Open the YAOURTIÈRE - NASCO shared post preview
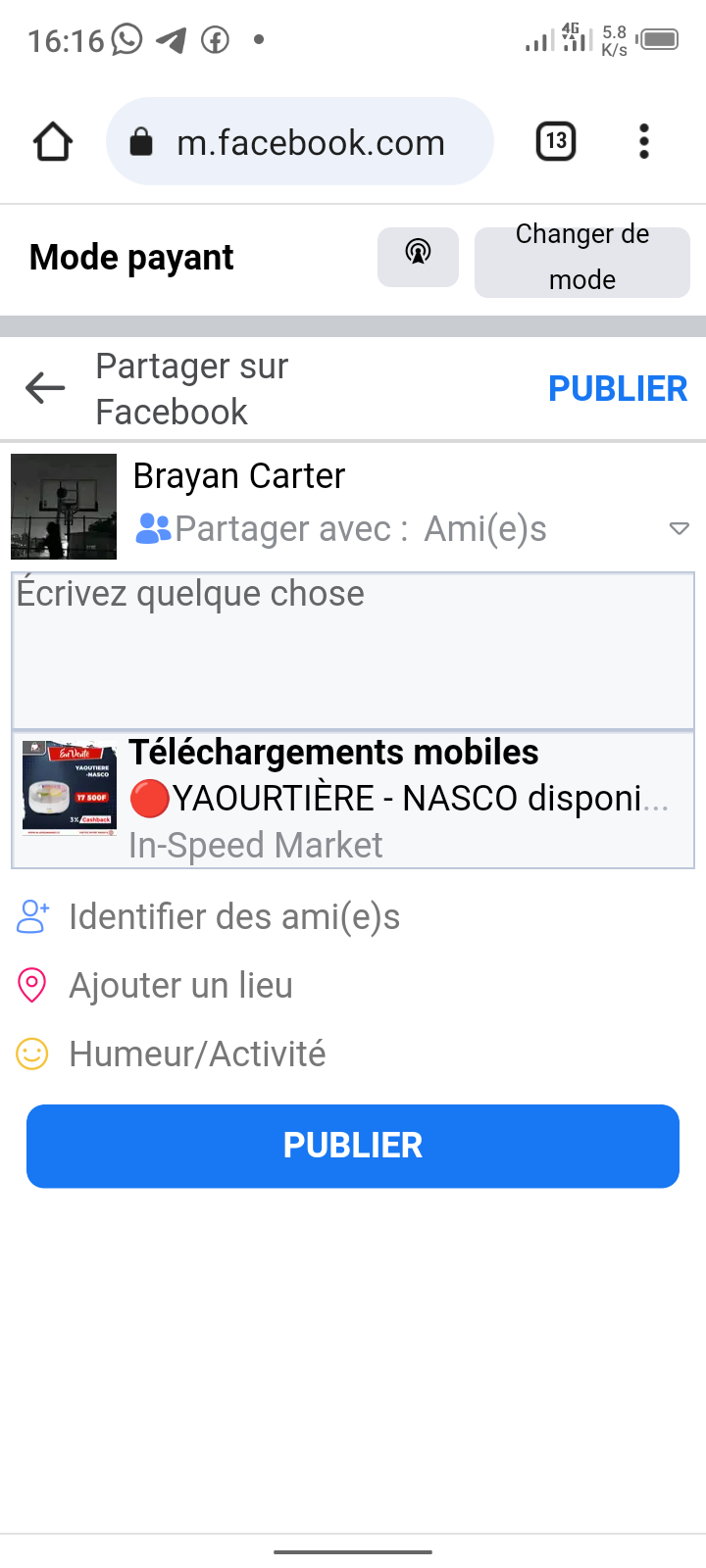This screenshot has width=706, height=1568. pos(353,800)
